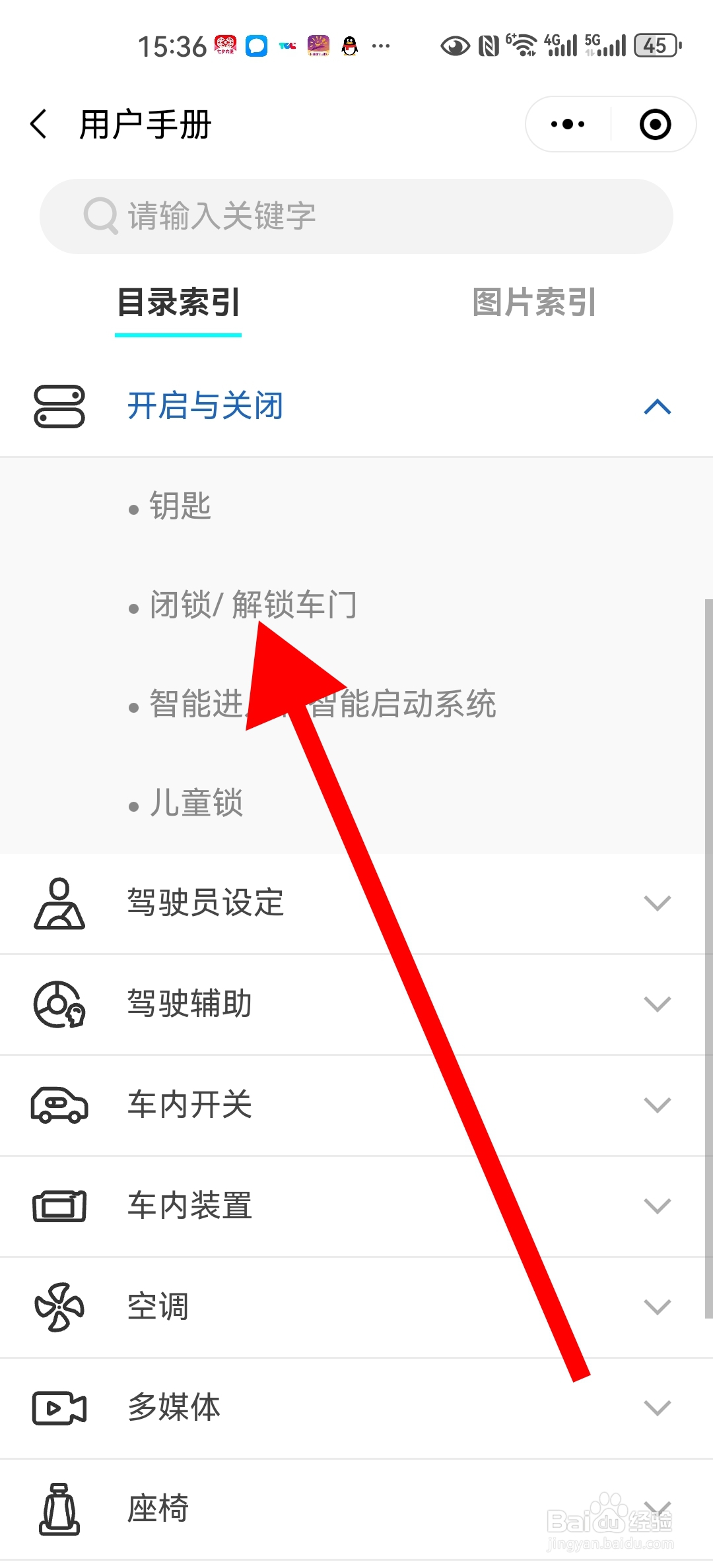Click the 空调 fan icon
The height and width of the screenshot is (1568, 713).
click(58, 1307)
